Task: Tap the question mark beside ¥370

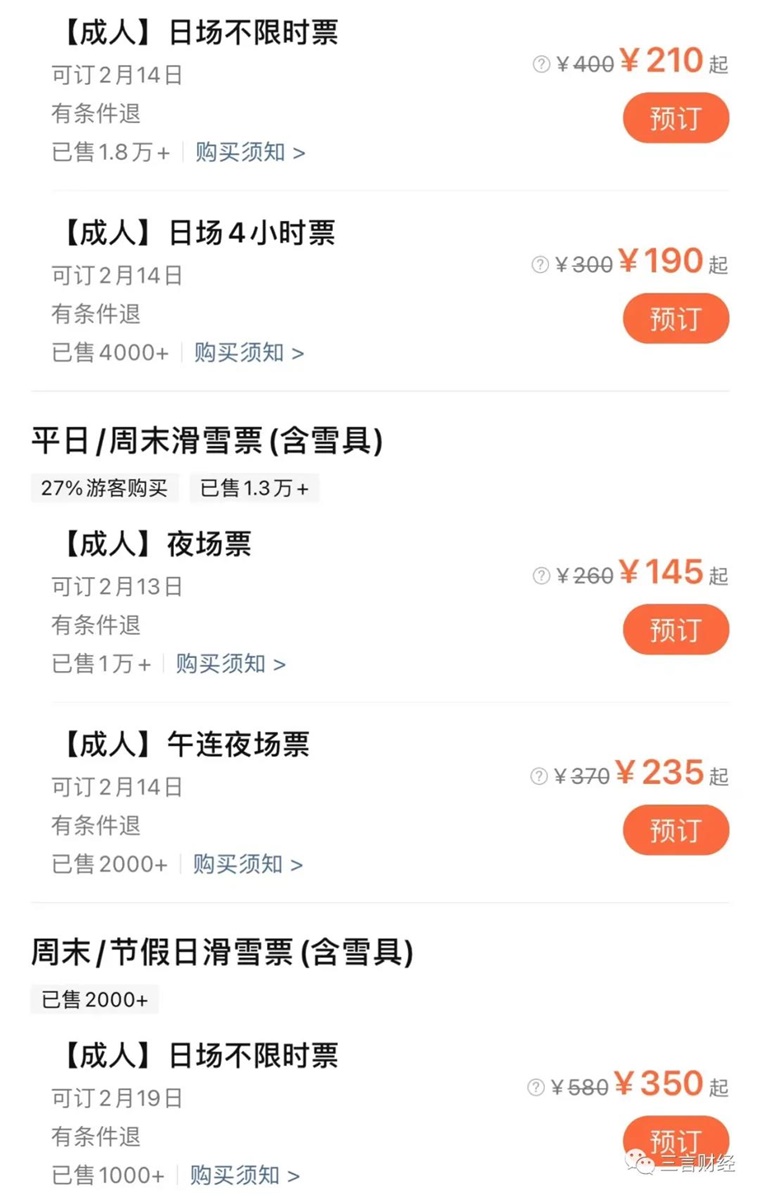Action: pos(539,776)
